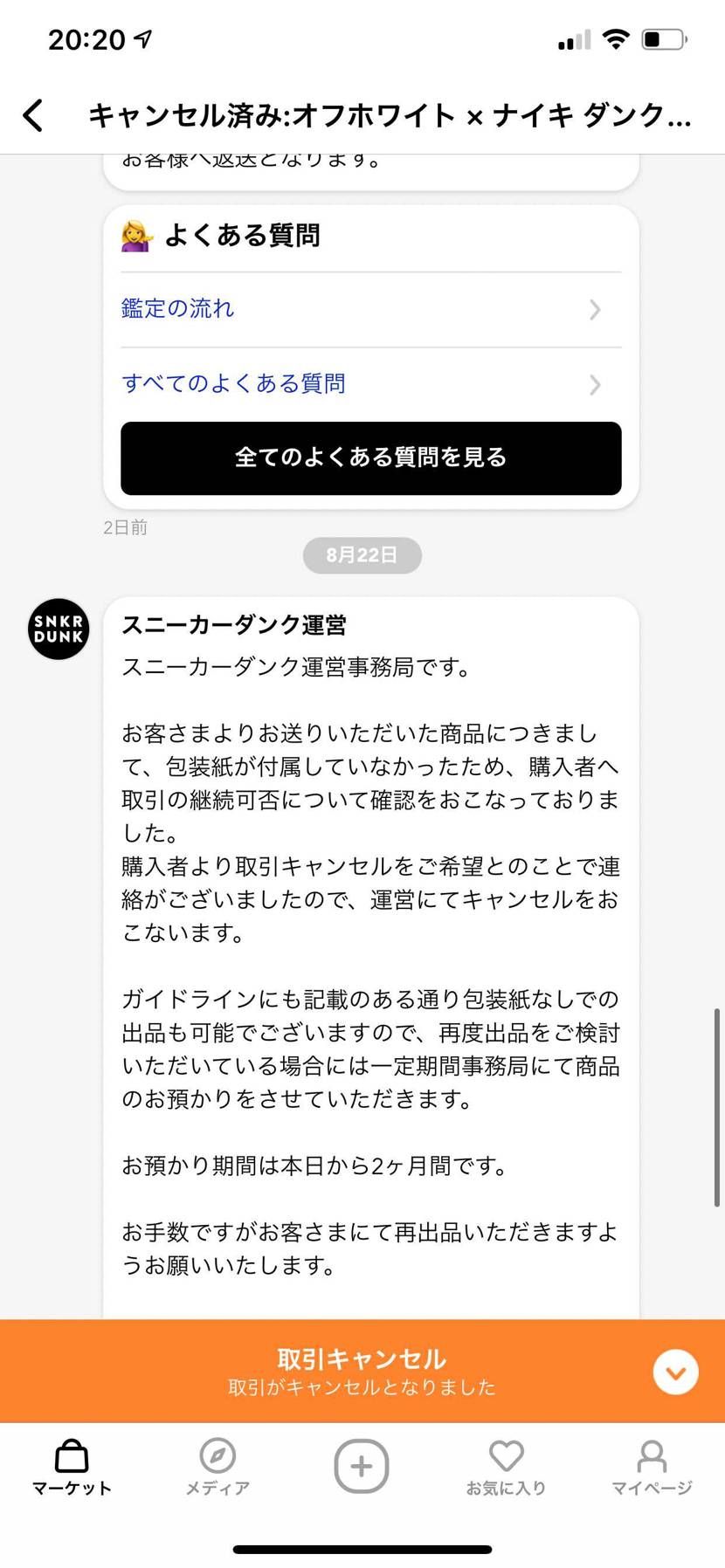The width and height of the screenshot is (725, 1568).
Task: Tap the back arrow in the header
Action: pyautogui.click(x=33, y=114)
